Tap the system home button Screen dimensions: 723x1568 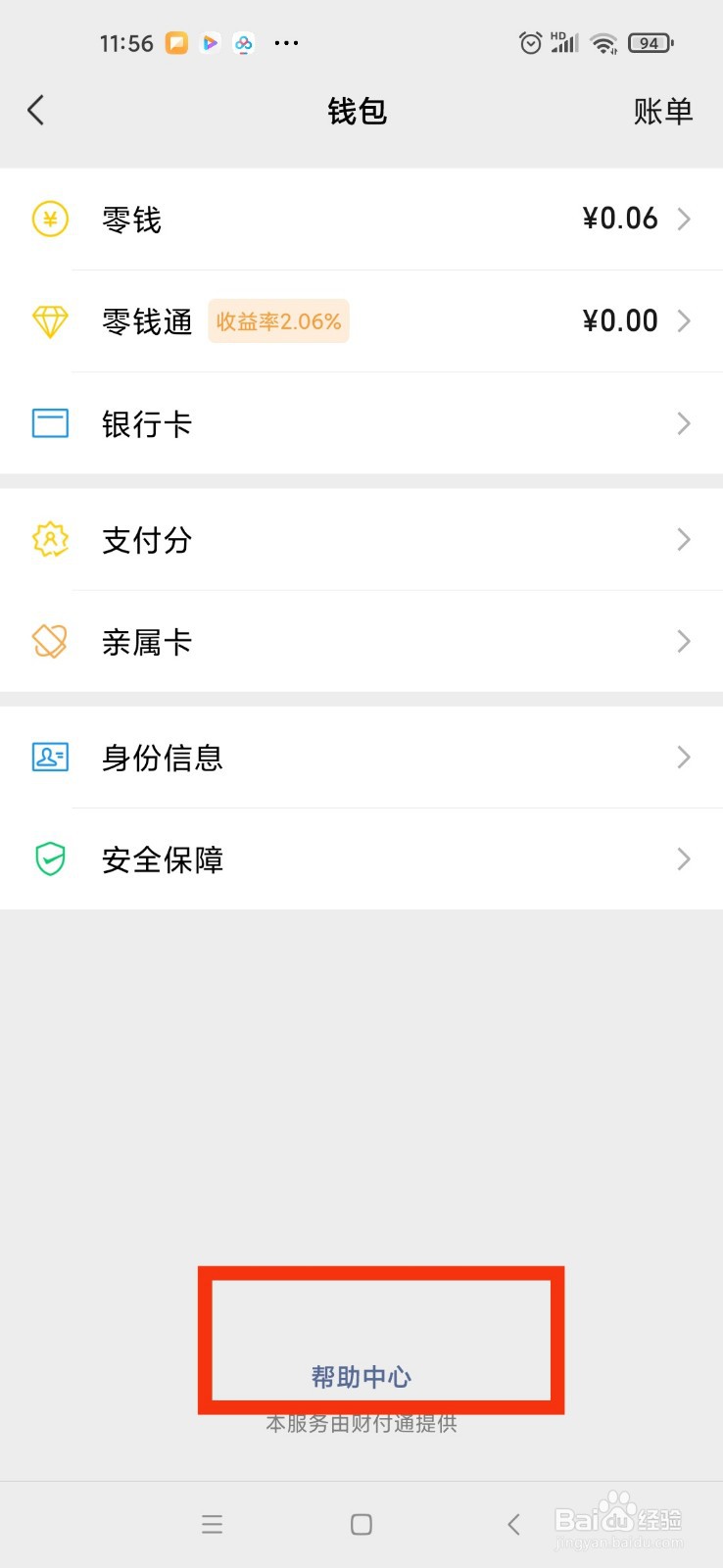coord(361,1524)
